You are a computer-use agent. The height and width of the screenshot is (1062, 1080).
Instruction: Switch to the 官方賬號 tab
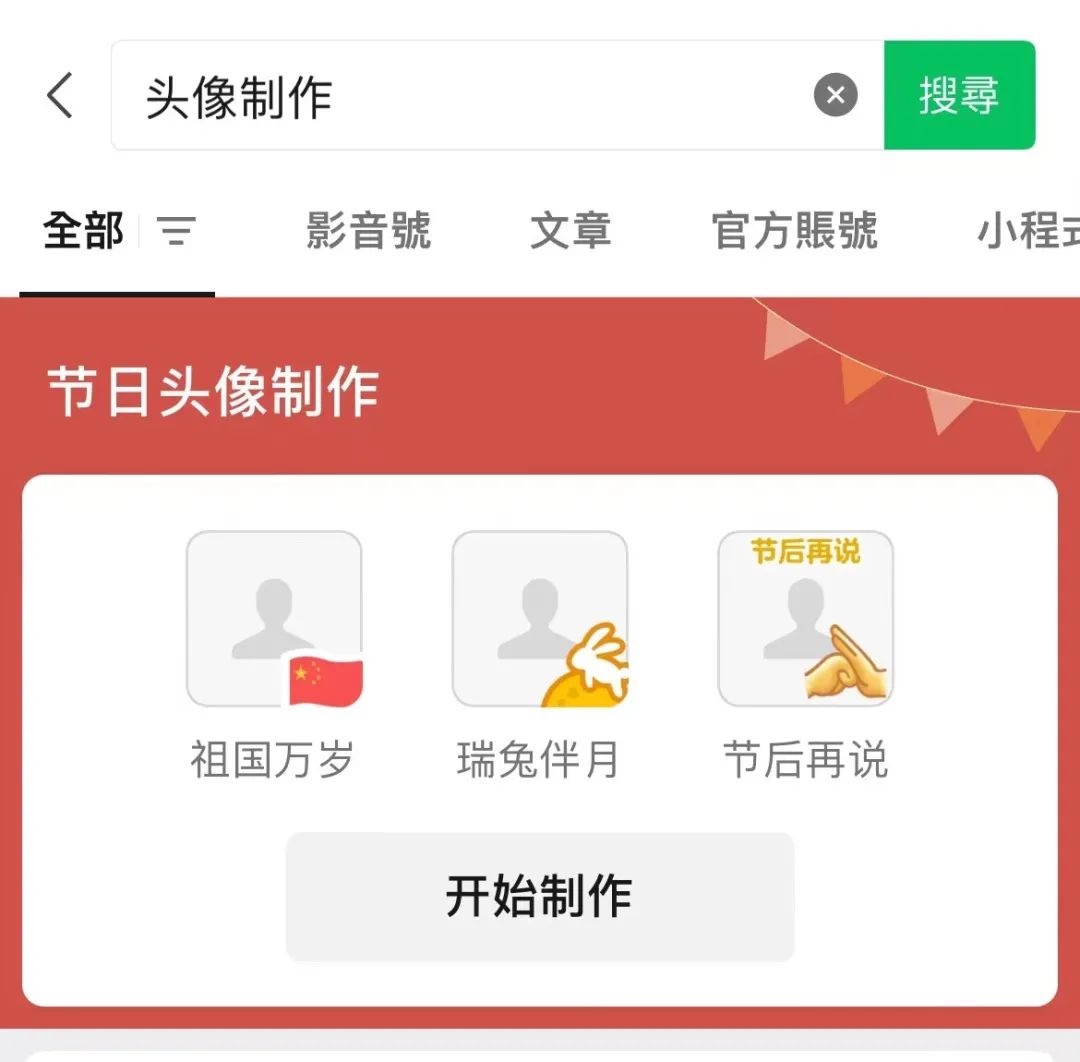[x=795, y=232]
